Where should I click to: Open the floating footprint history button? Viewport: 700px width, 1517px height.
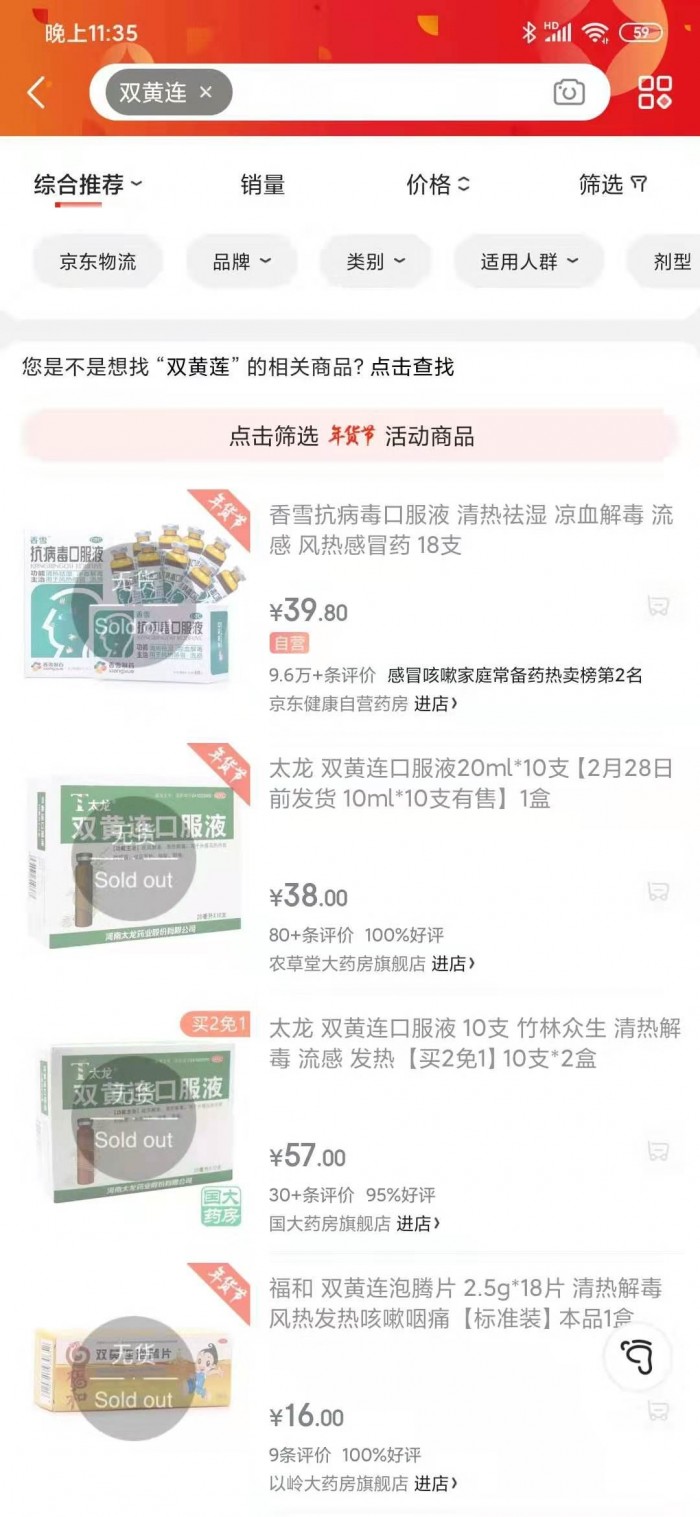(638, 1356)
